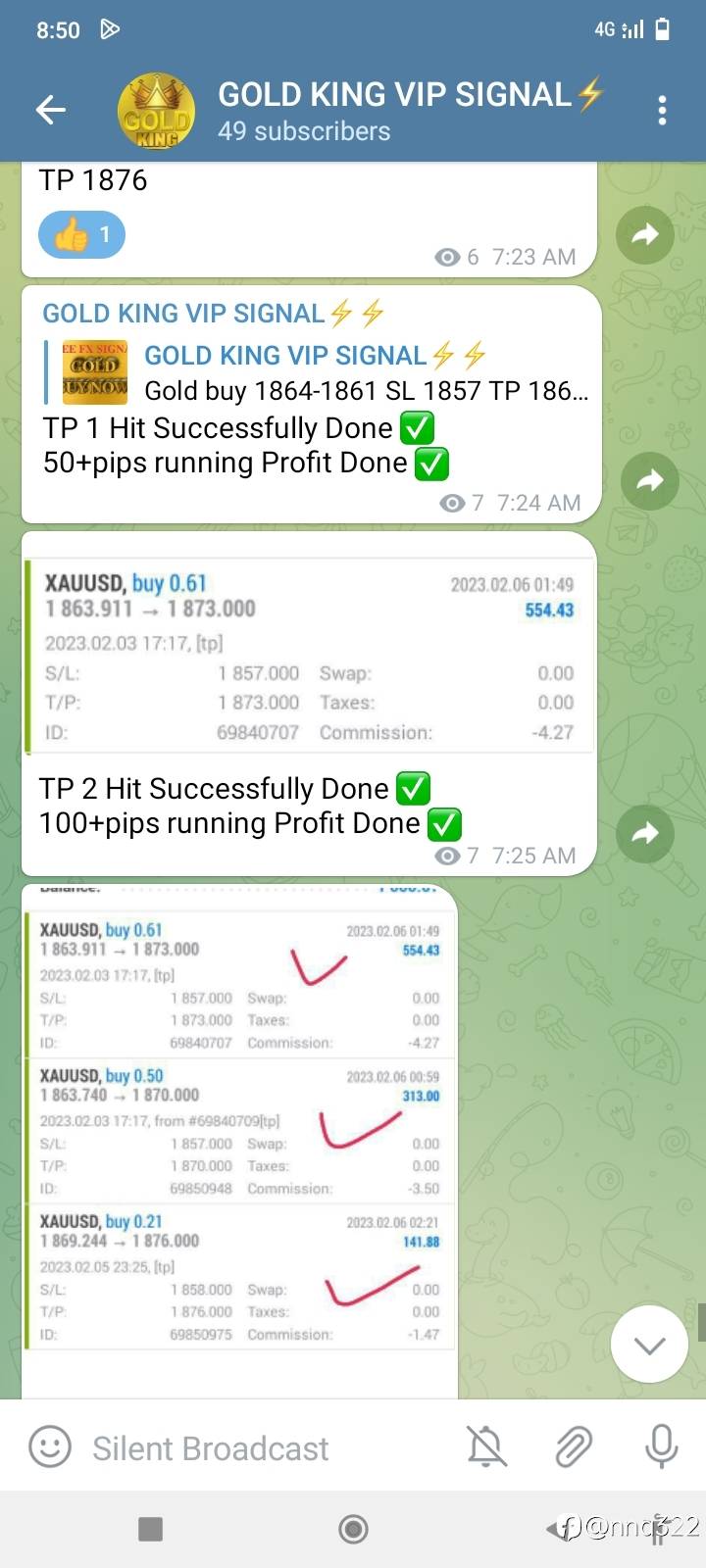The height and width of the screenshot is (1568, 706).
Task: Toggle silent broadcast notifications bell
Action: click(x=486, y=1446)
